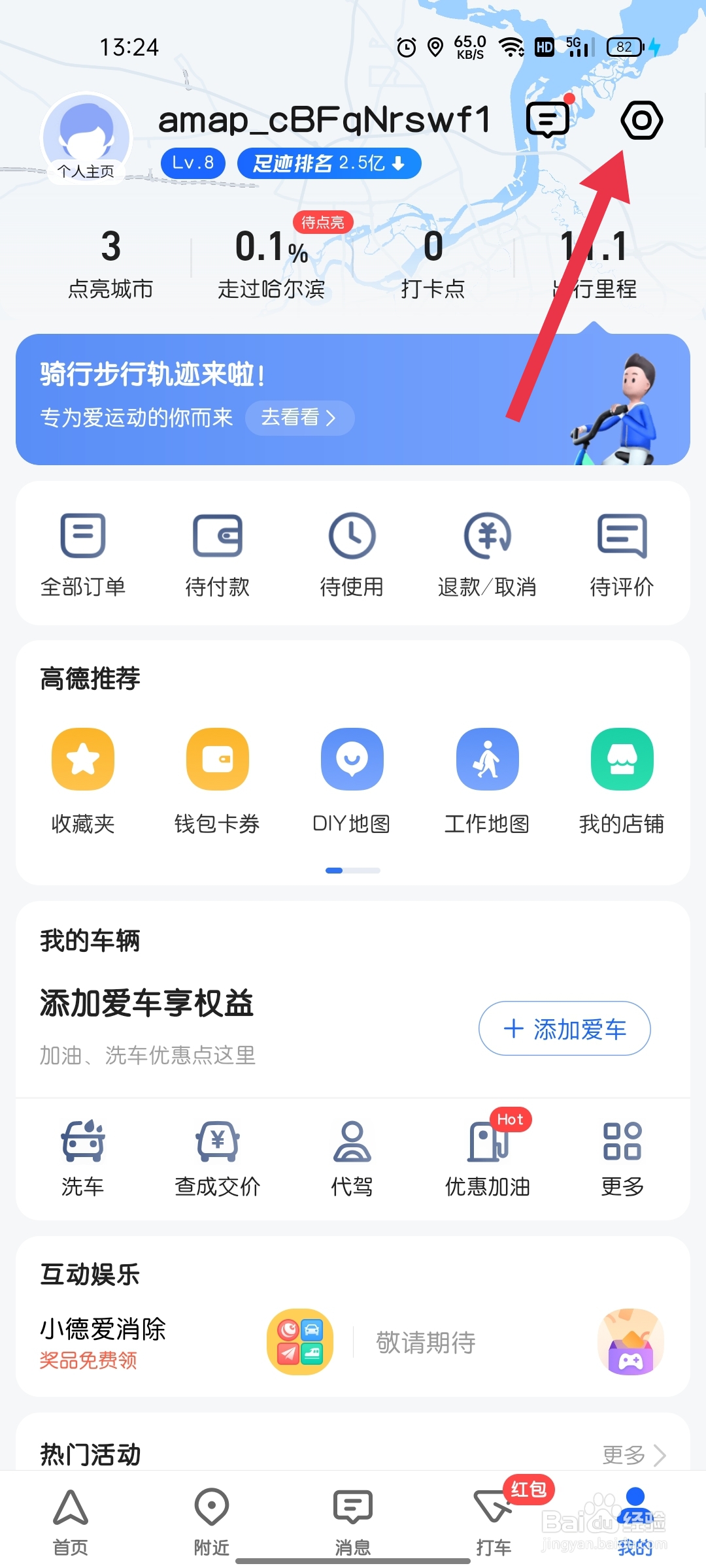This screenshot has width=706, height=1568.
Task: Select 洗车 service
Action: click(x=83, y=1157)
